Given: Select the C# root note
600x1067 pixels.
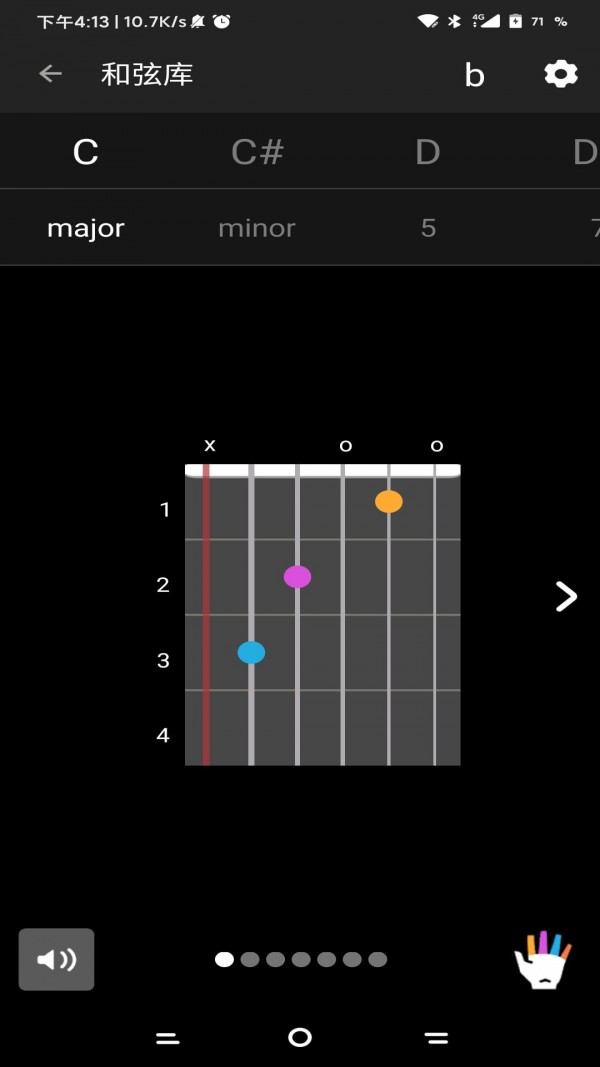Looking at the screenshot, I should [x=257, y=152].
